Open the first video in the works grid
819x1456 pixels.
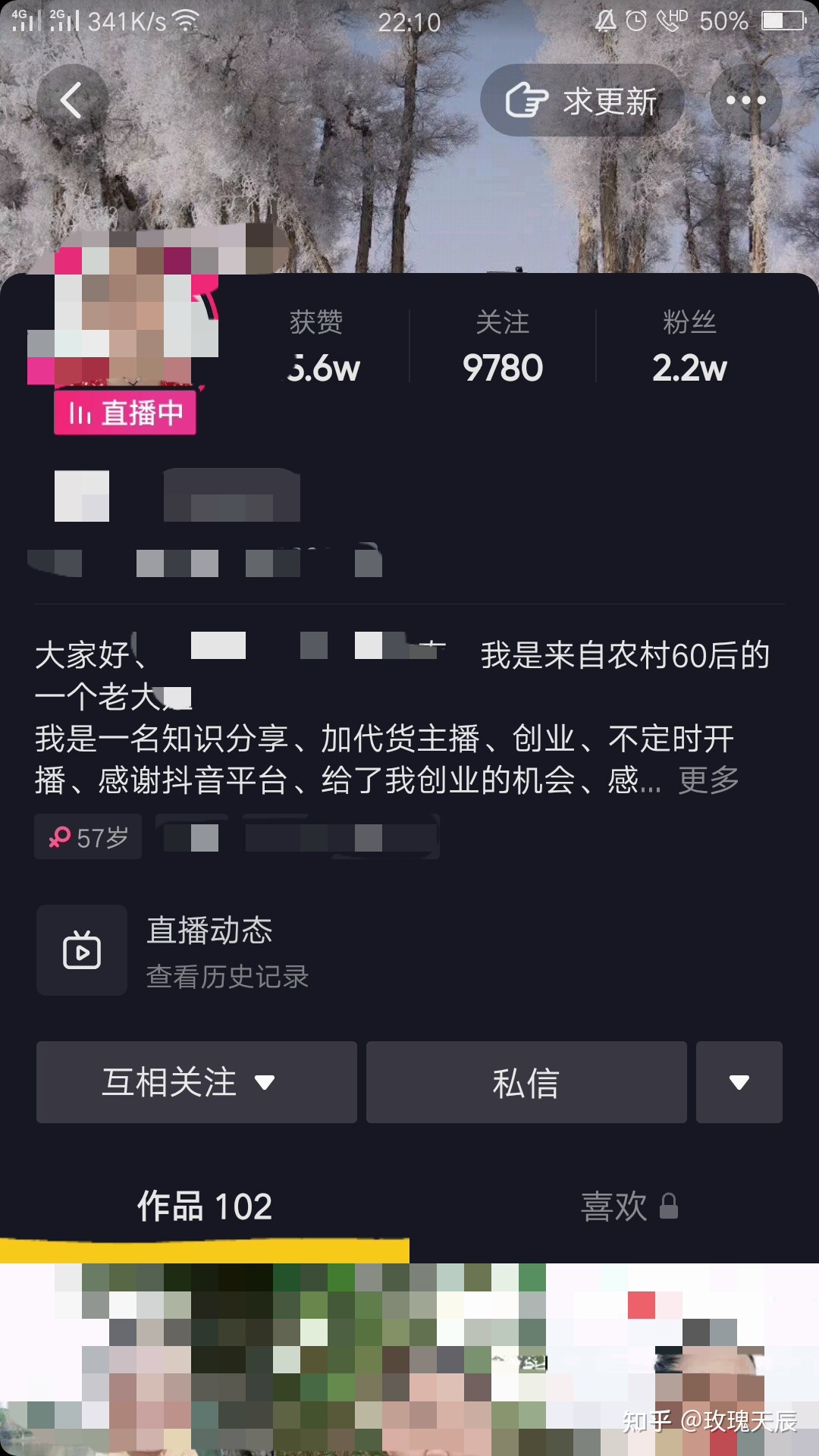(x=136, y=1357)
